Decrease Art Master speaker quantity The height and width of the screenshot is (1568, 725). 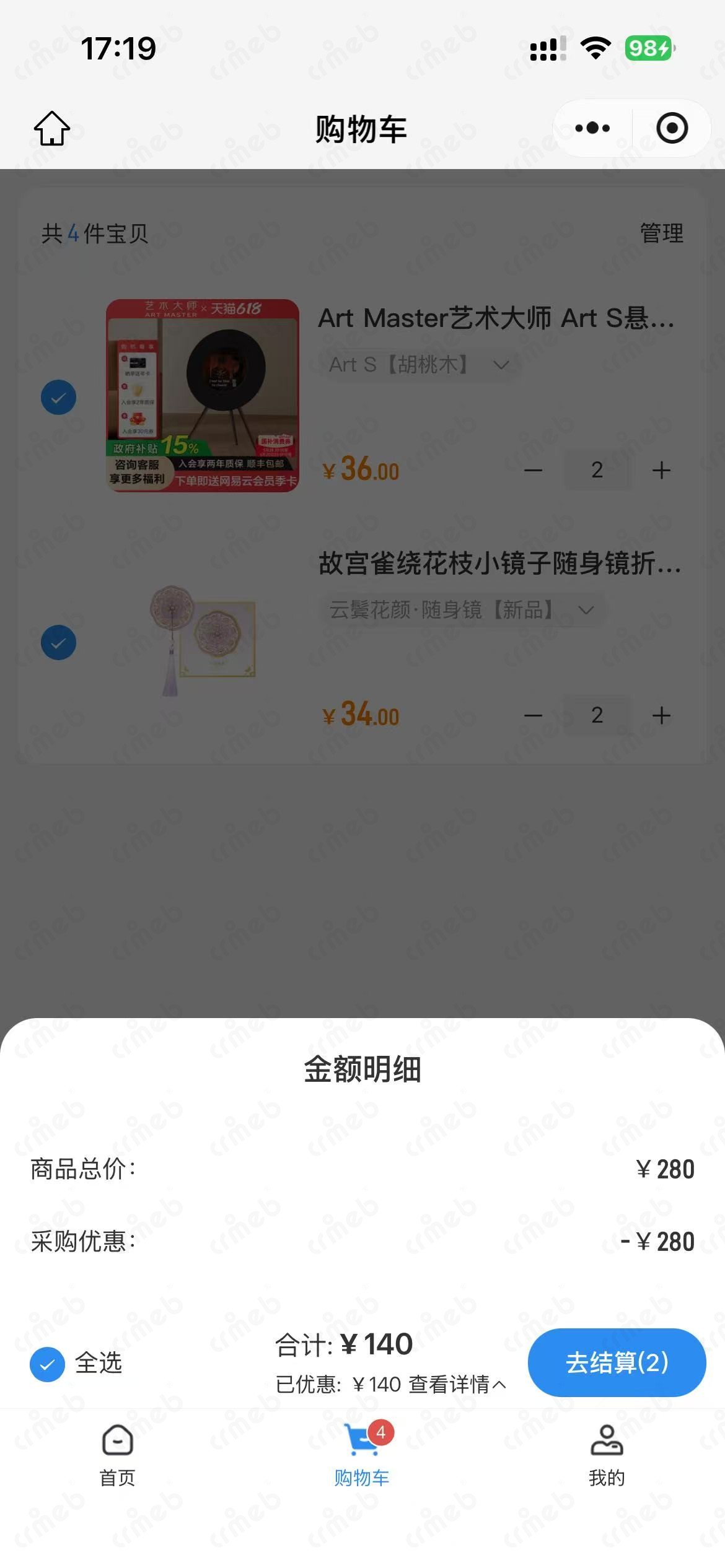tap(533, 470)
